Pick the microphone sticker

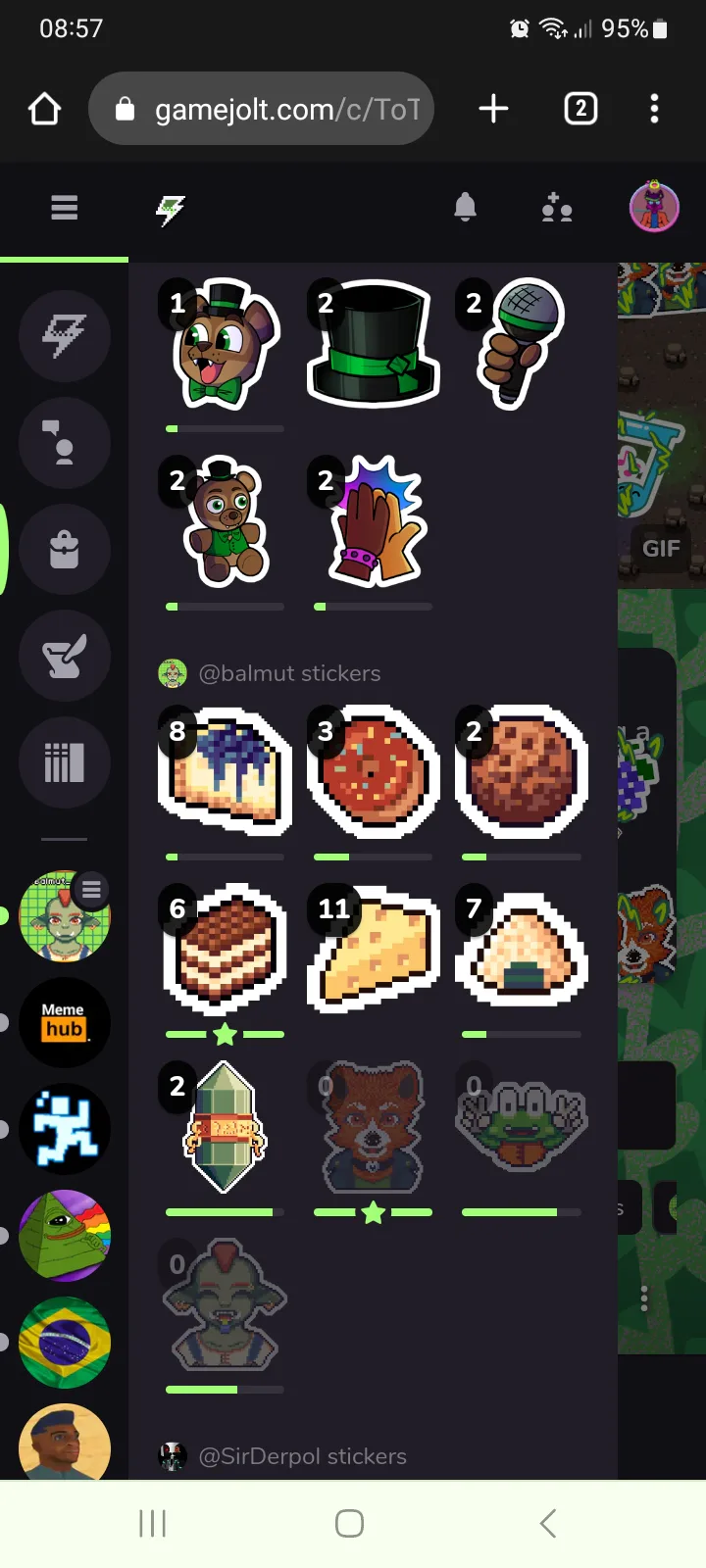(x=521, y=343)
